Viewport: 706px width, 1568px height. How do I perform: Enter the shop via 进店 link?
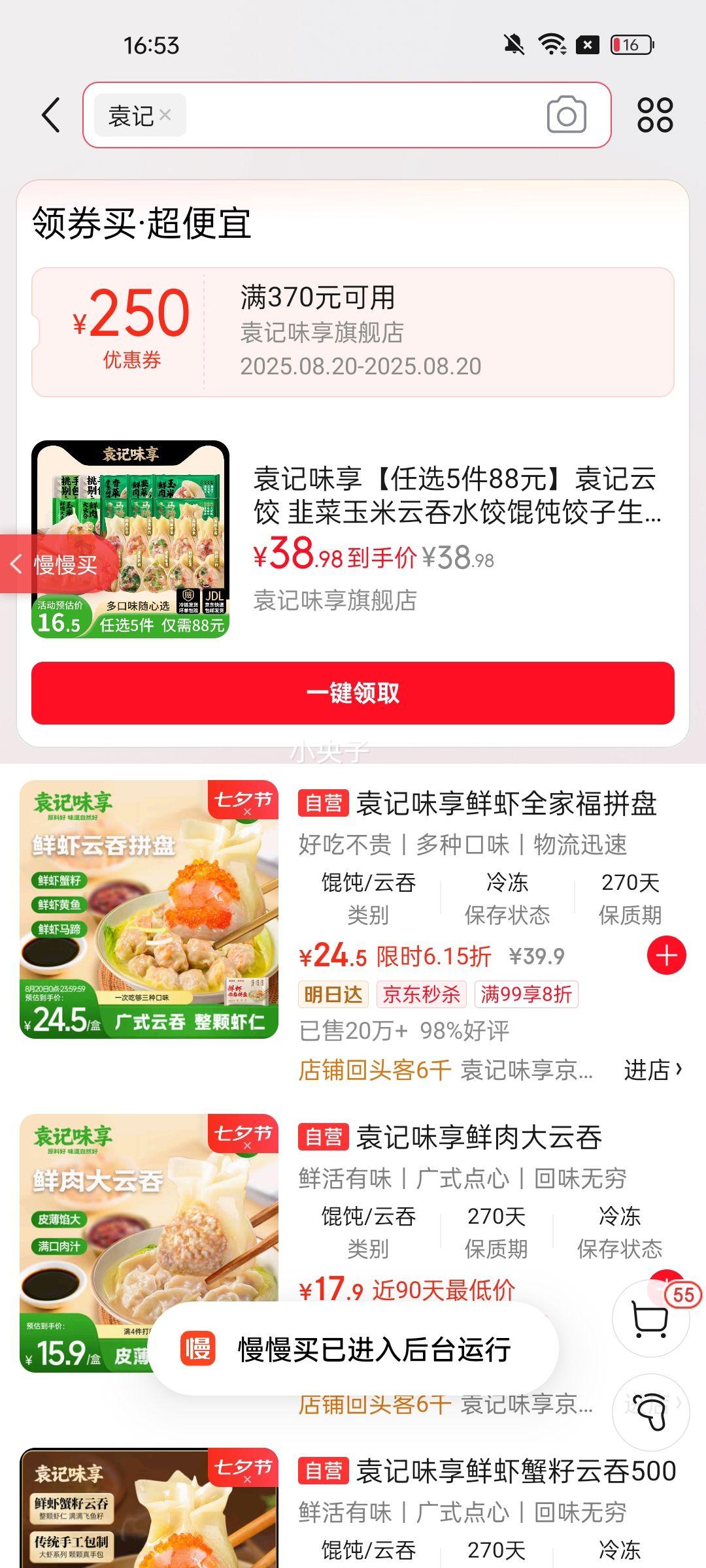[x=652, y=1070]
